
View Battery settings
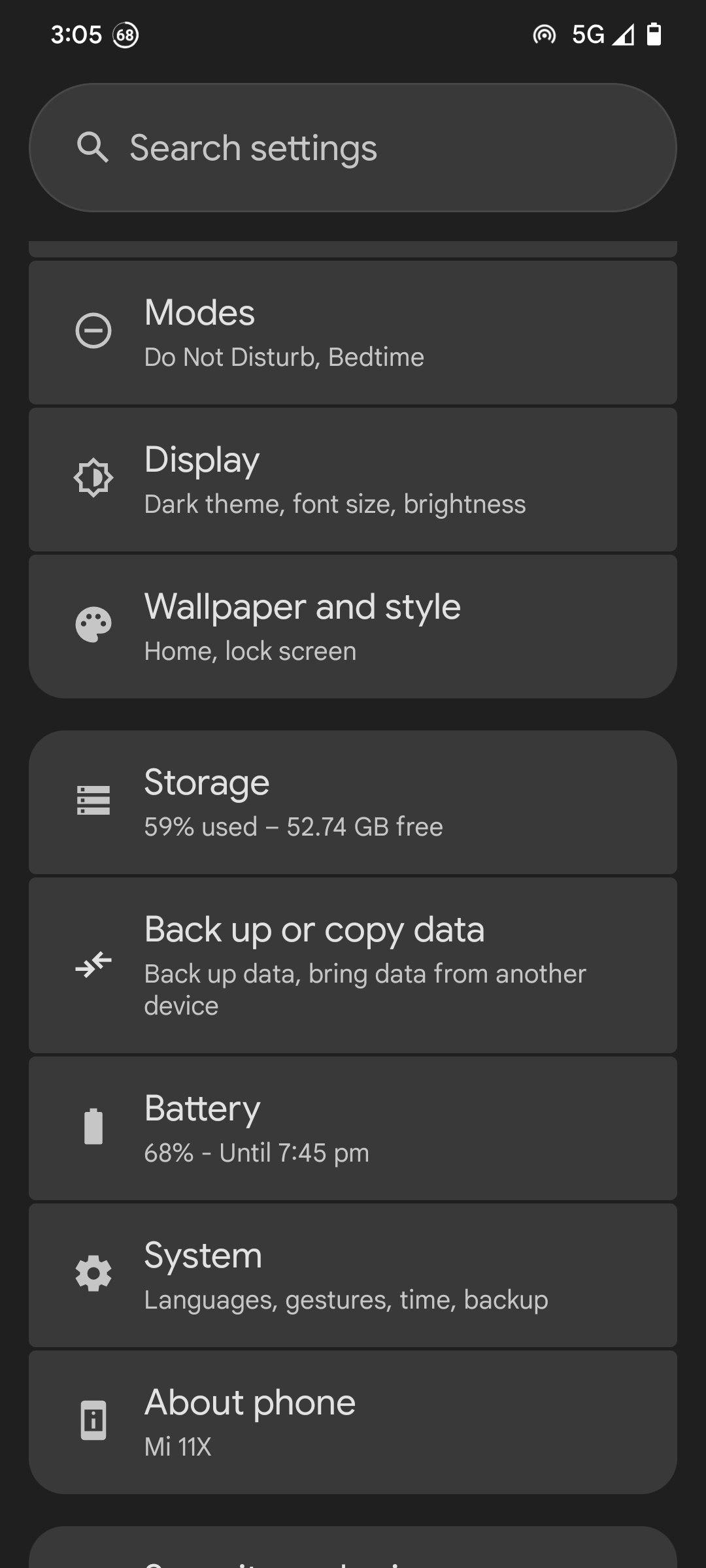[x=353, y=1128]
